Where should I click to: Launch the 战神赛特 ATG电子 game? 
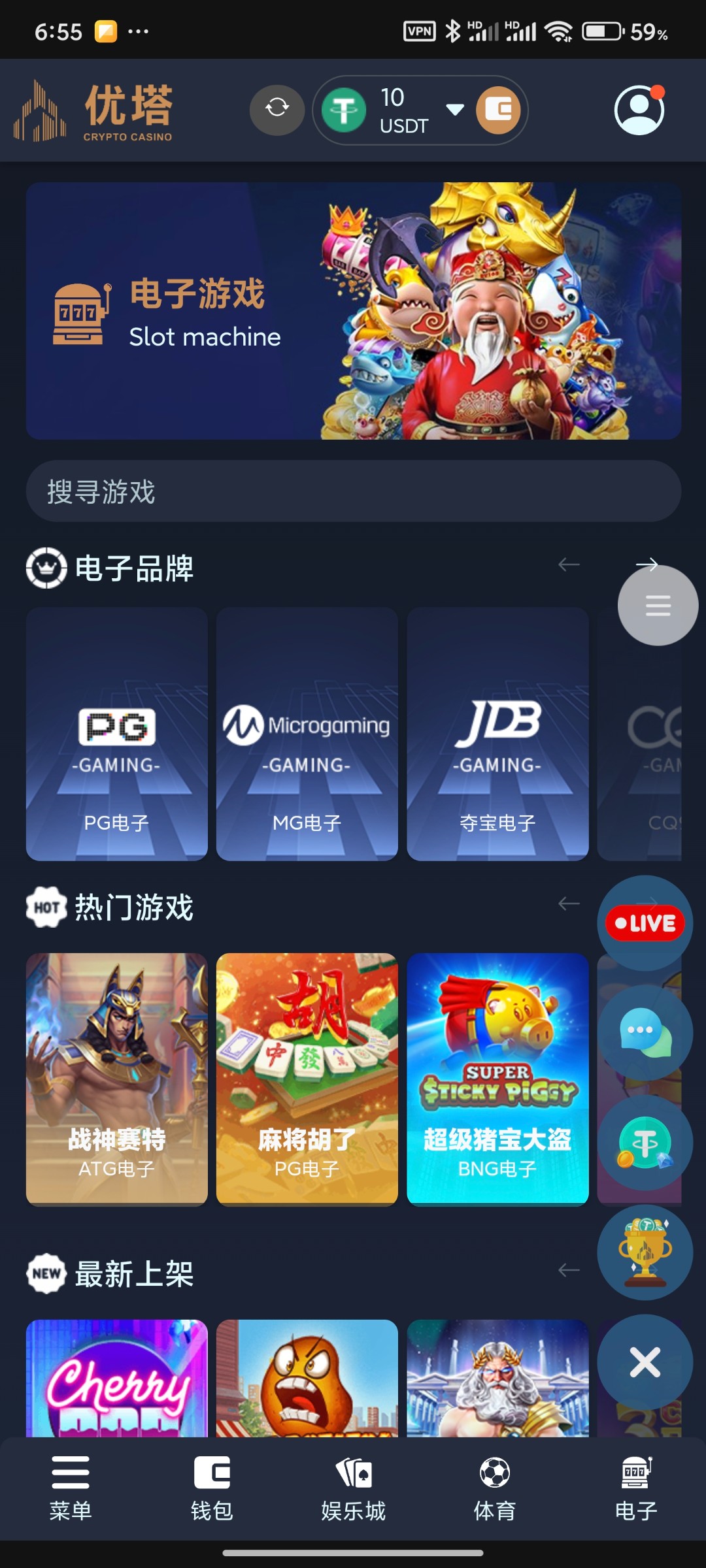click(x=117, y=1078)
